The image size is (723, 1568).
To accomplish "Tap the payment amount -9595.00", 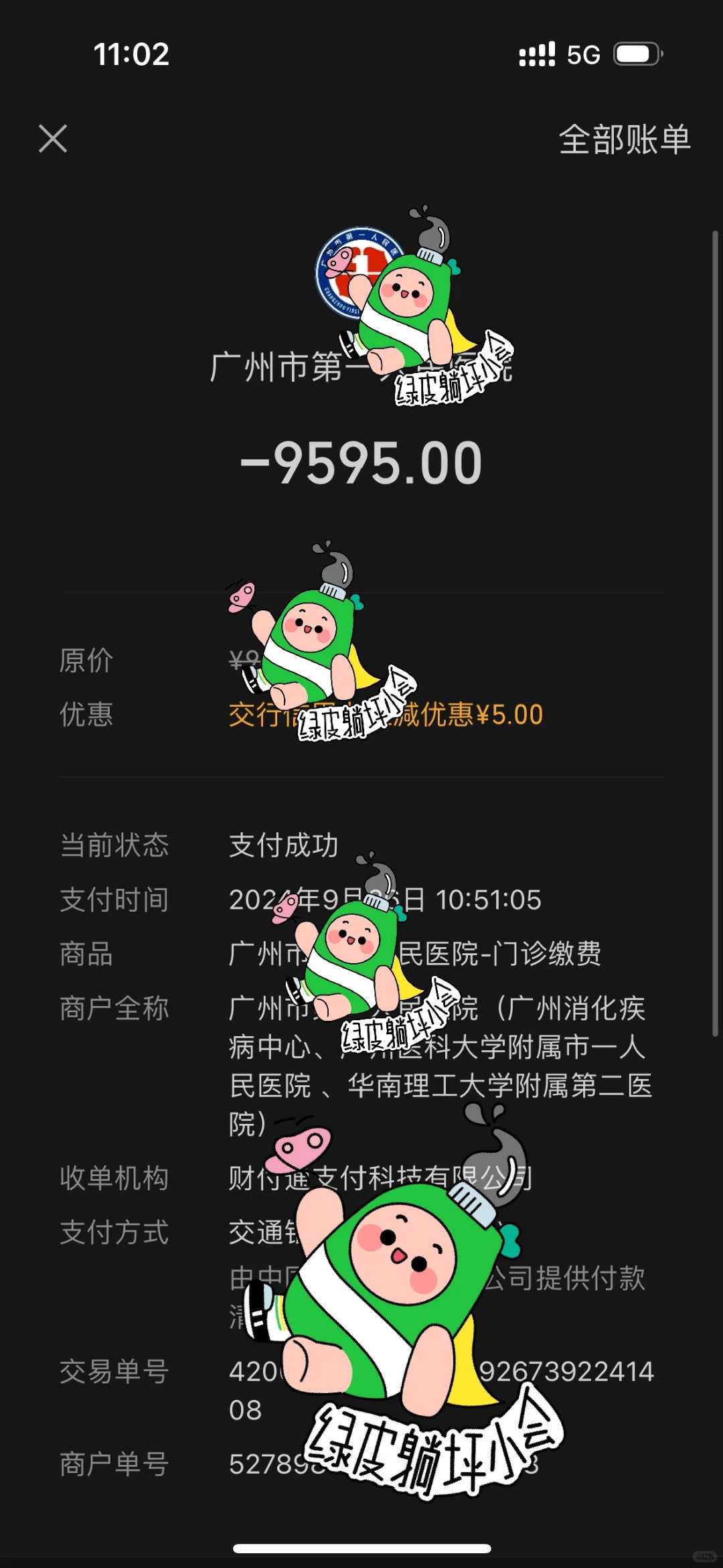I will tap(361, 461).
